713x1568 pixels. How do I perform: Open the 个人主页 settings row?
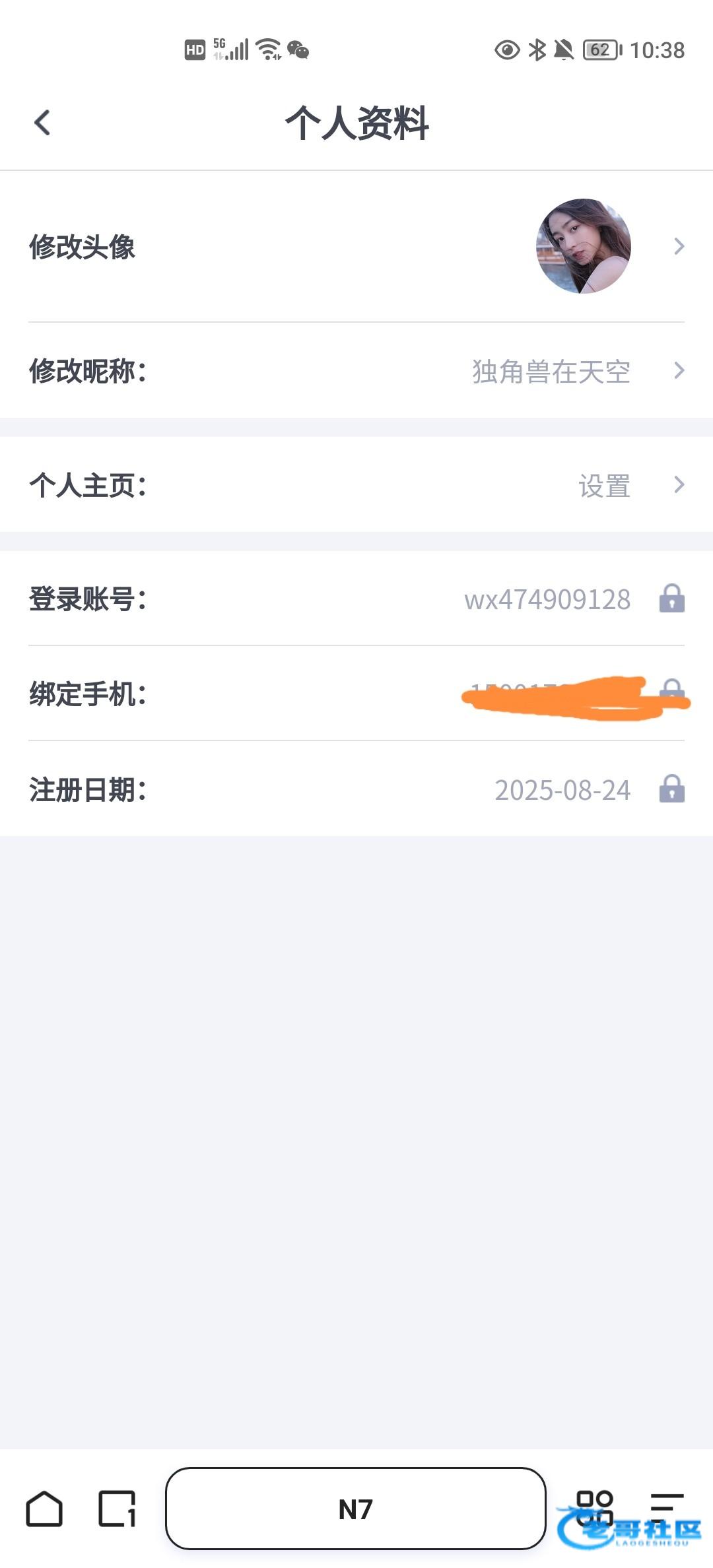356,485
